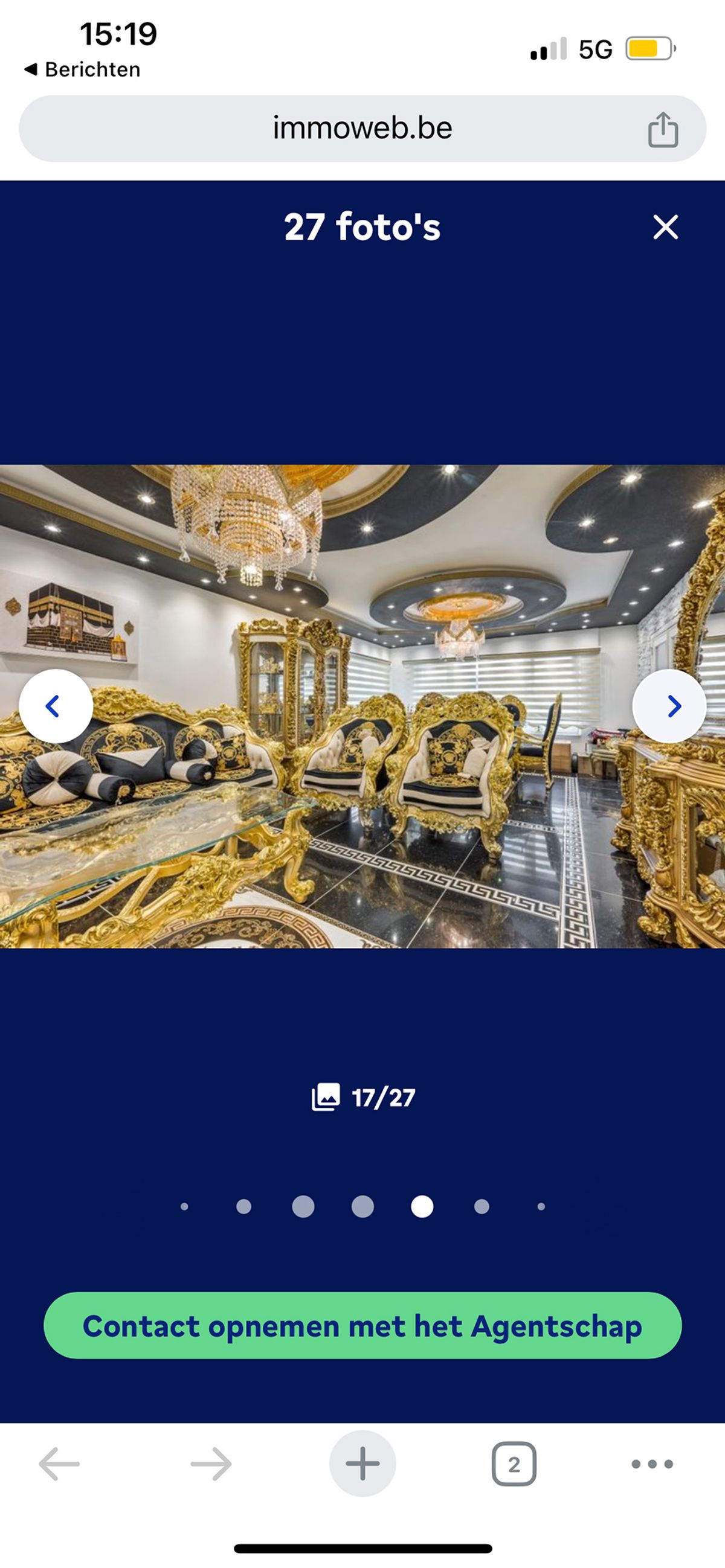Go to the previous photo
The image size is (725, 1568).
point(56,706)
